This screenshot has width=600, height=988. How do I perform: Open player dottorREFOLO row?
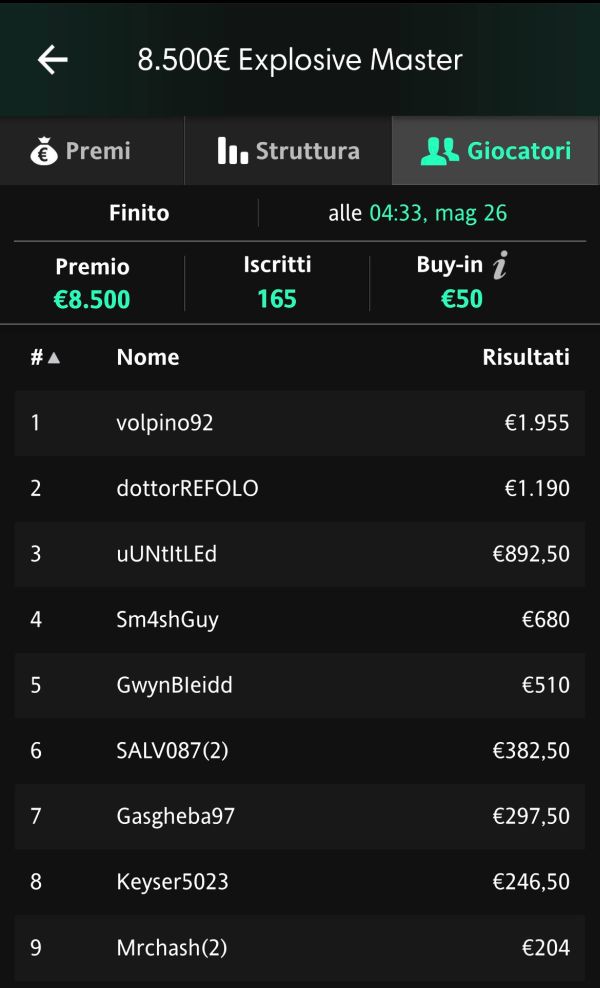(x=300, y=488)
